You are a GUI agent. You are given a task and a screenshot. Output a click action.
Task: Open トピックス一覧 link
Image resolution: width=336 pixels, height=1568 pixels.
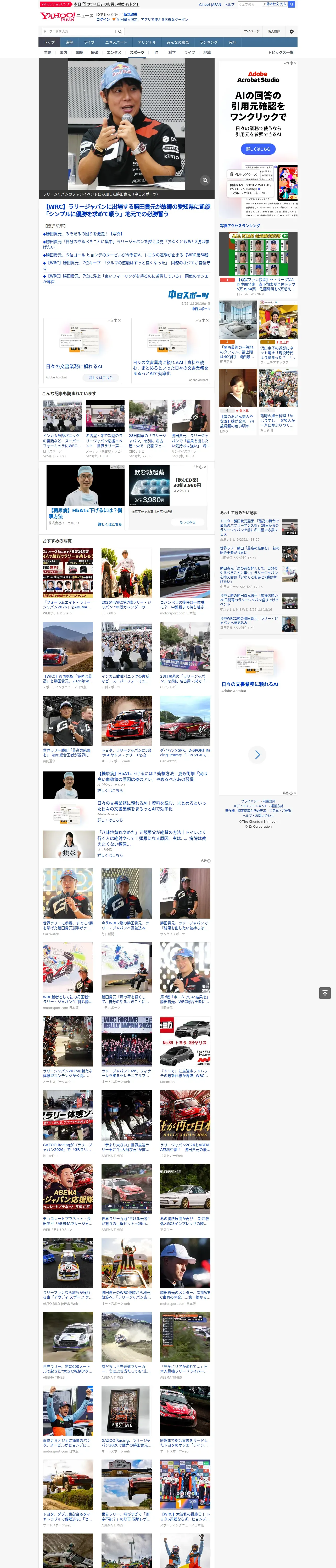click(281, 52)
